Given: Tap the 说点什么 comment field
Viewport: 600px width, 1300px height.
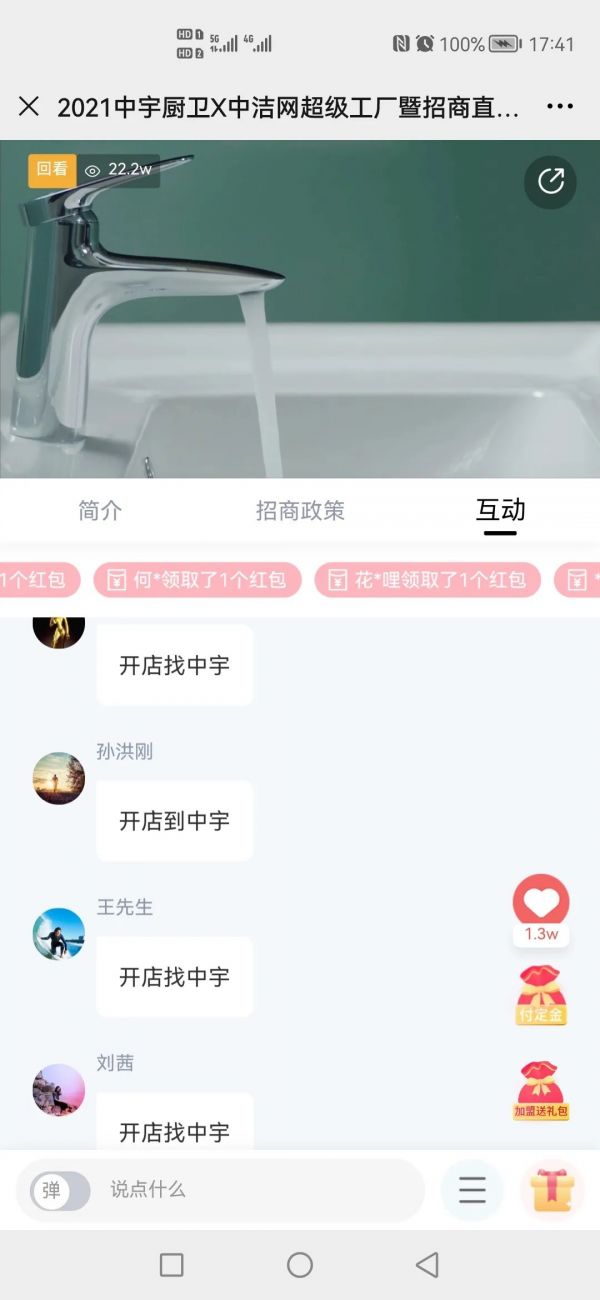Looking at the screenshot, I should [x=250, y=1190].
